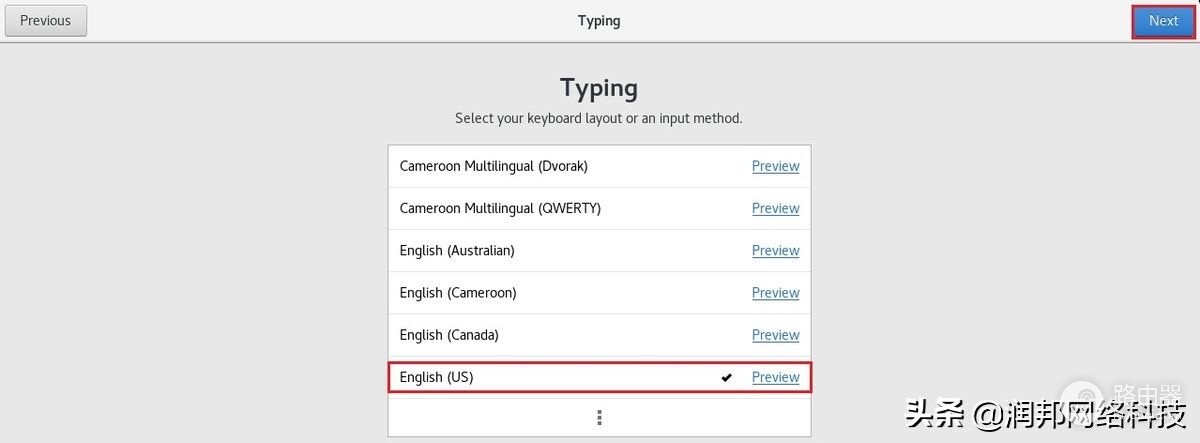Choose Cameroon Multilingual (QWERTY) layout
Screen dimensions: 1200x443
(x=500, y=208)
